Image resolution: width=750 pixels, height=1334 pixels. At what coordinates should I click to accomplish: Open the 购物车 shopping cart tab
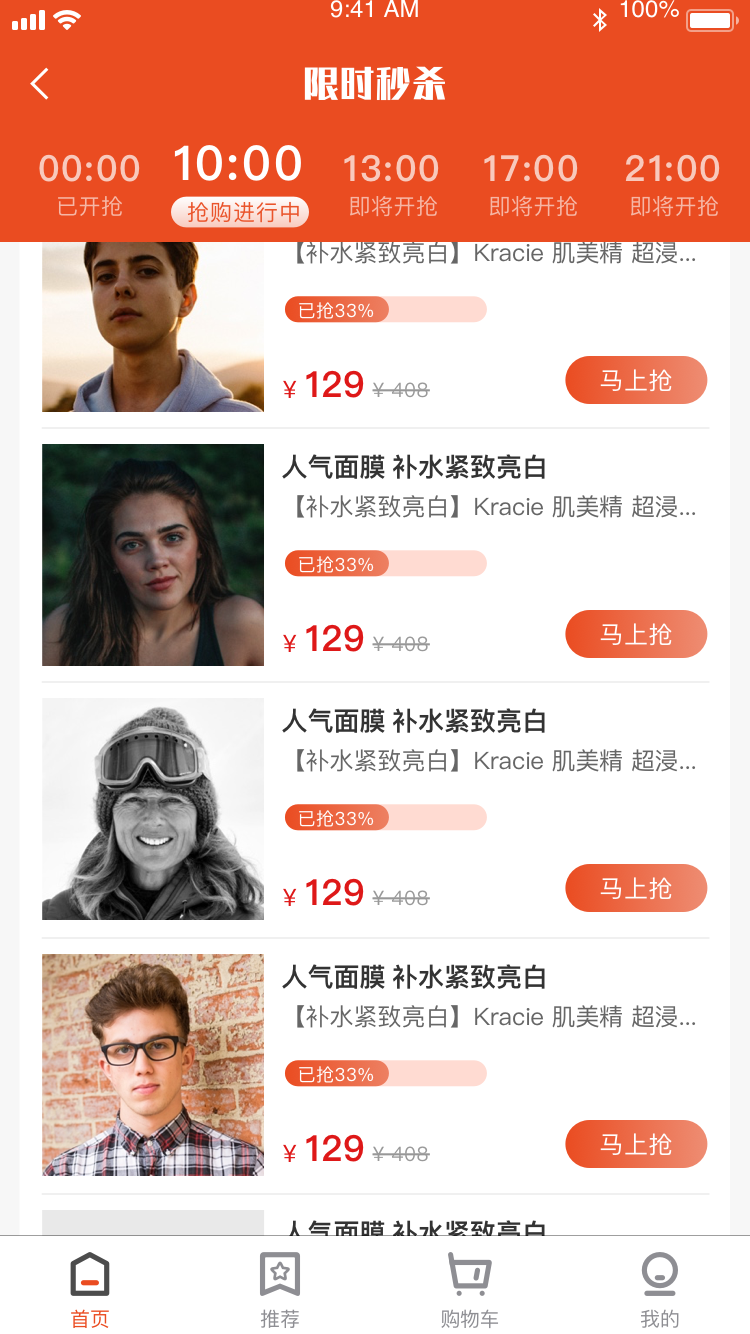[469, 1288]
